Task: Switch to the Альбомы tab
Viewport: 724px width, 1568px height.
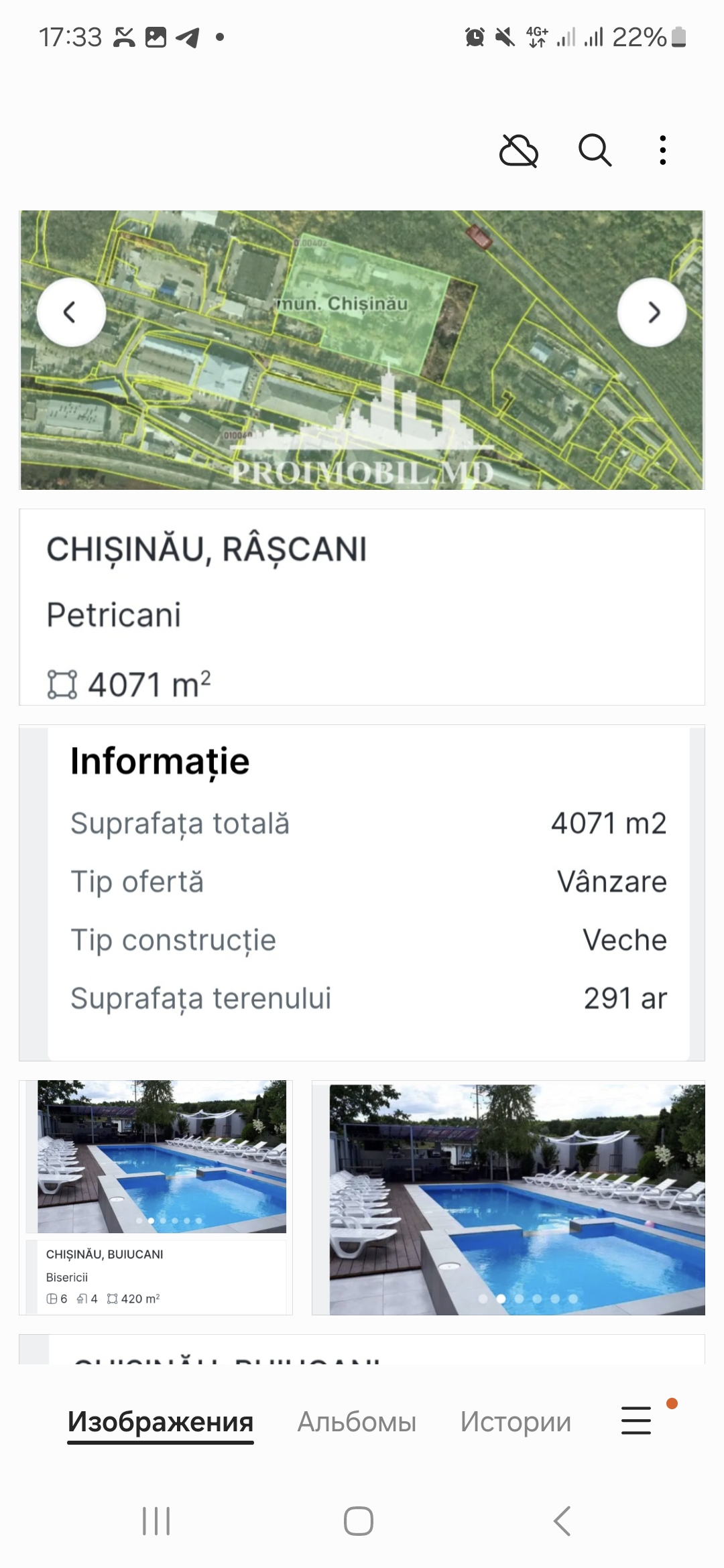Action: (x=357, y=1422)
